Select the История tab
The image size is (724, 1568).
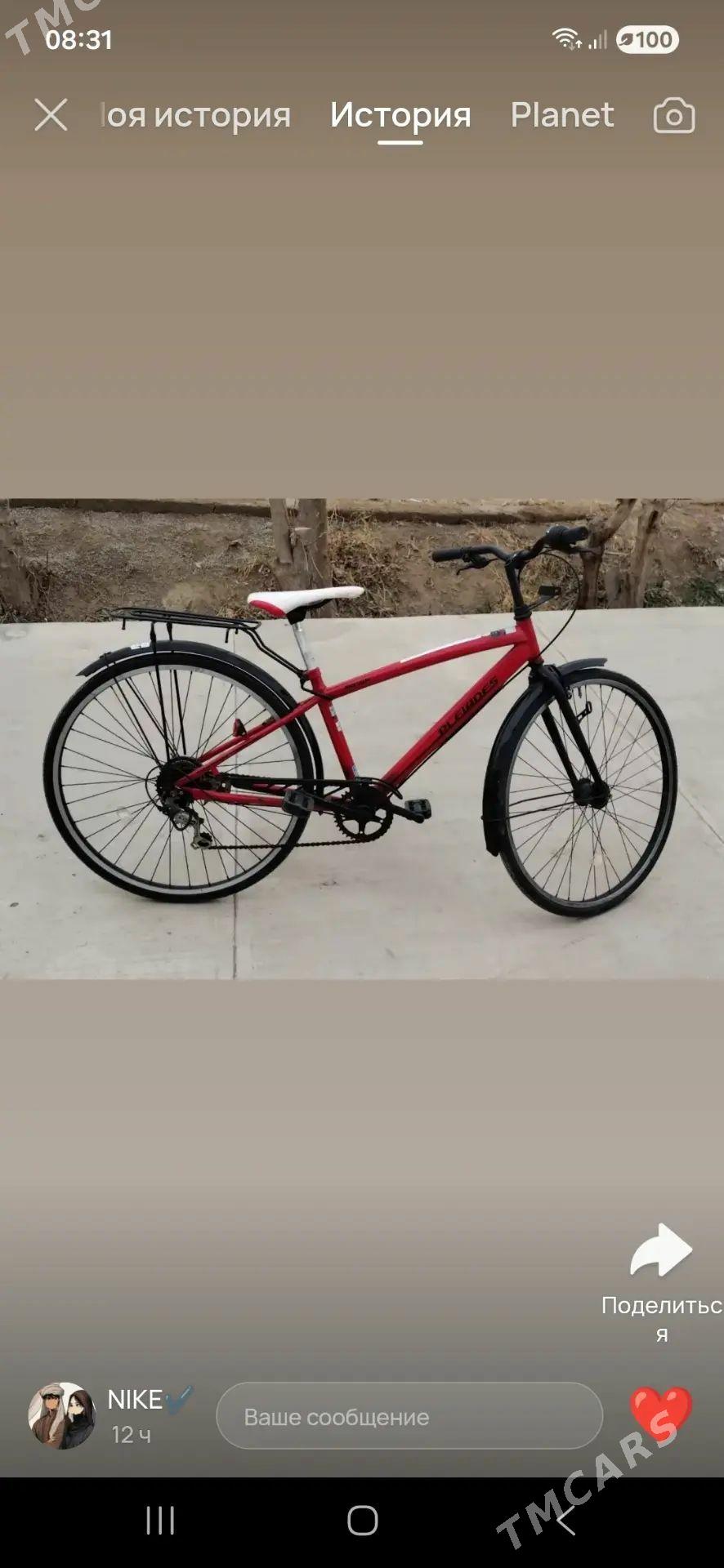pos(400,115)
